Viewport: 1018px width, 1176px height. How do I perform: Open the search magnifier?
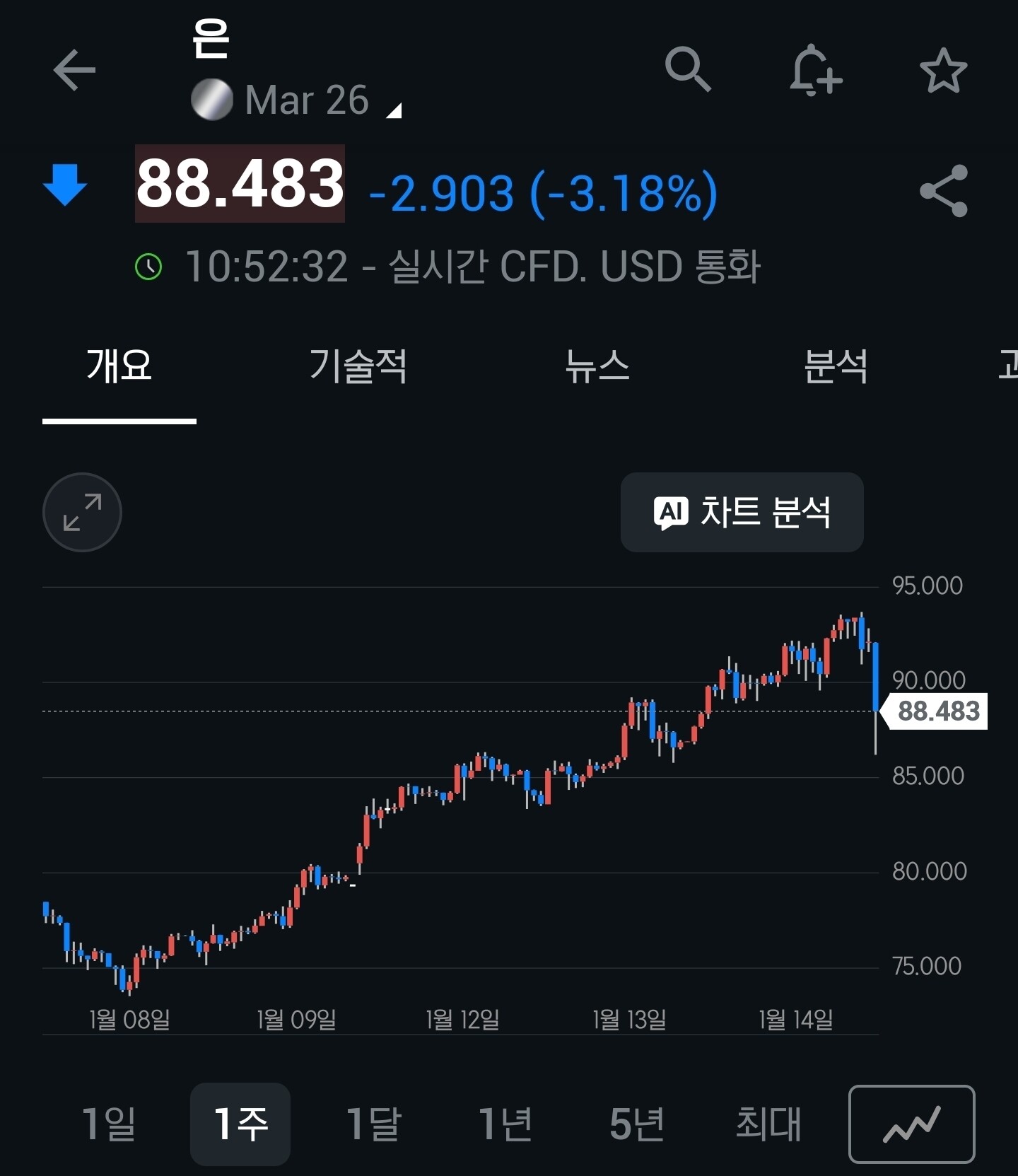click(688, 70)
